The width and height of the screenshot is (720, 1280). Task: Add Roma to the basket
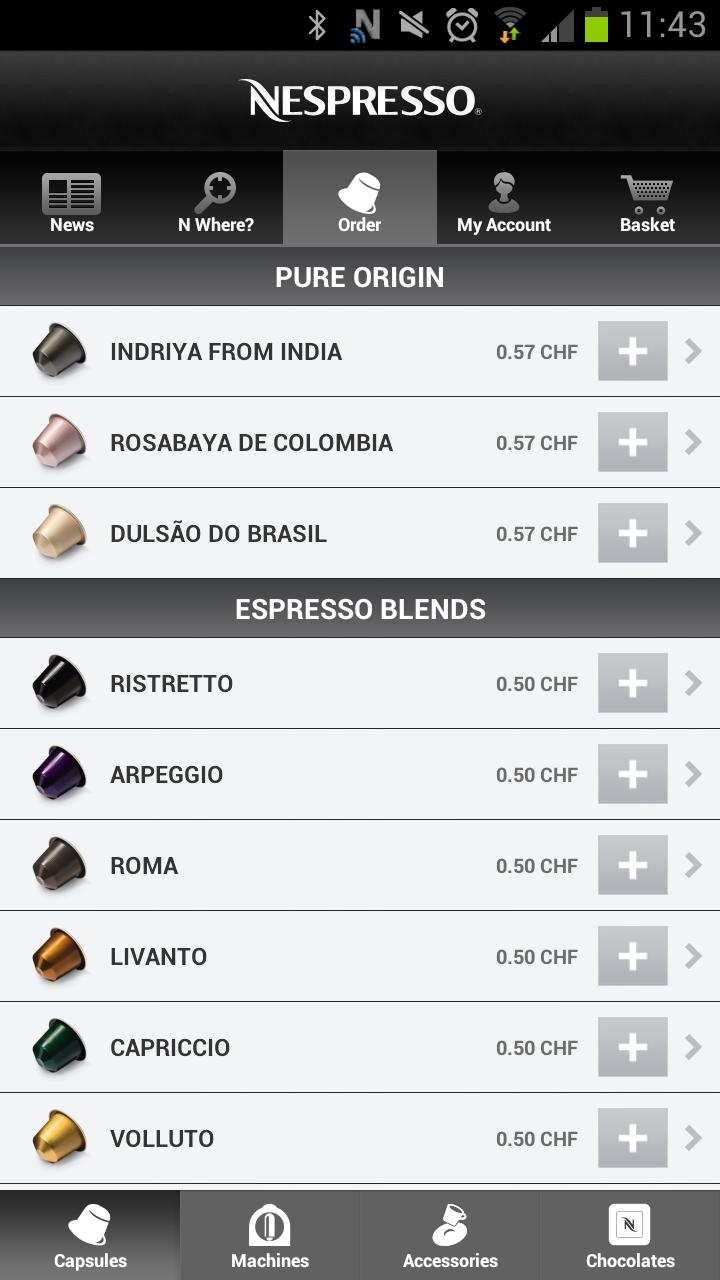[633, 865]
